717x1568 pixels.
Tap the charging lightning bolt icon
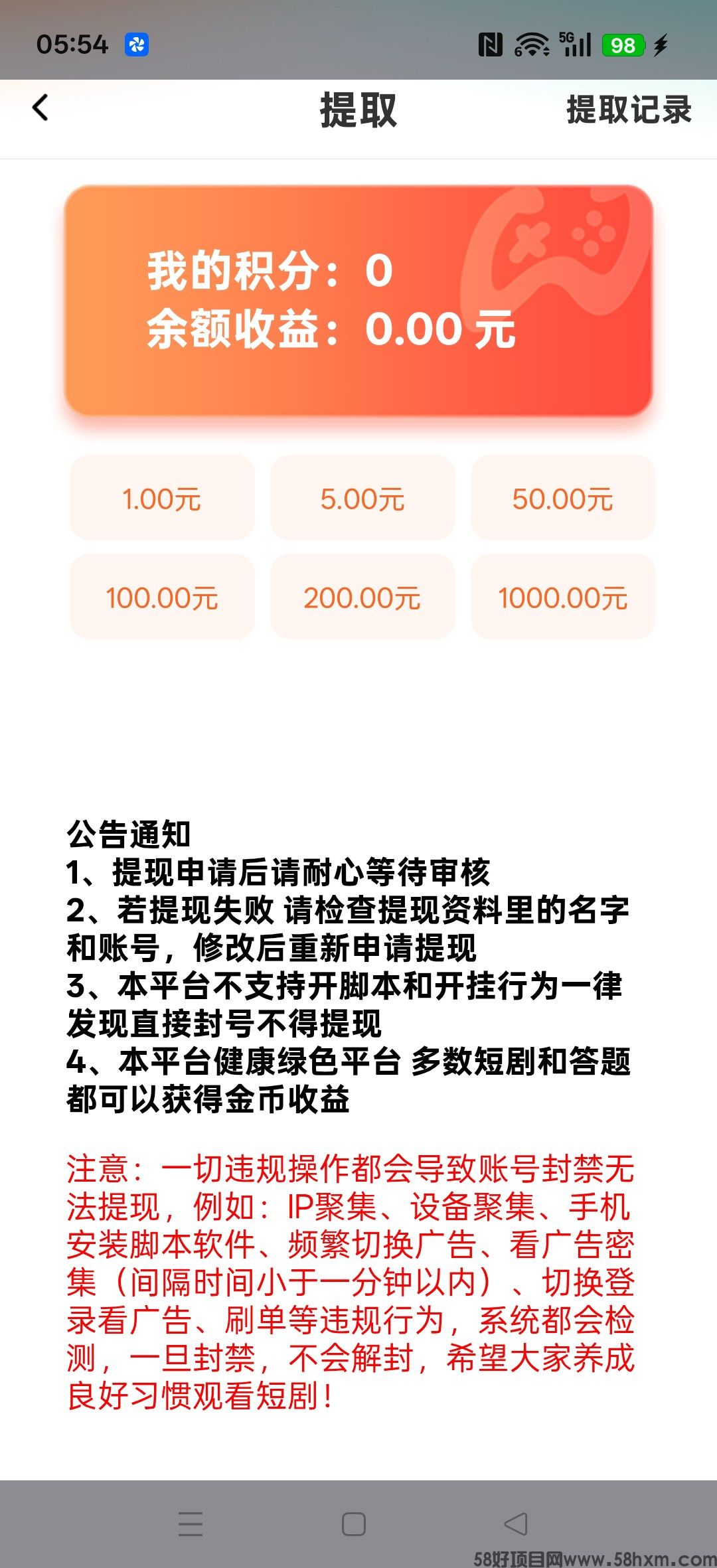click(x=660, y=44)
